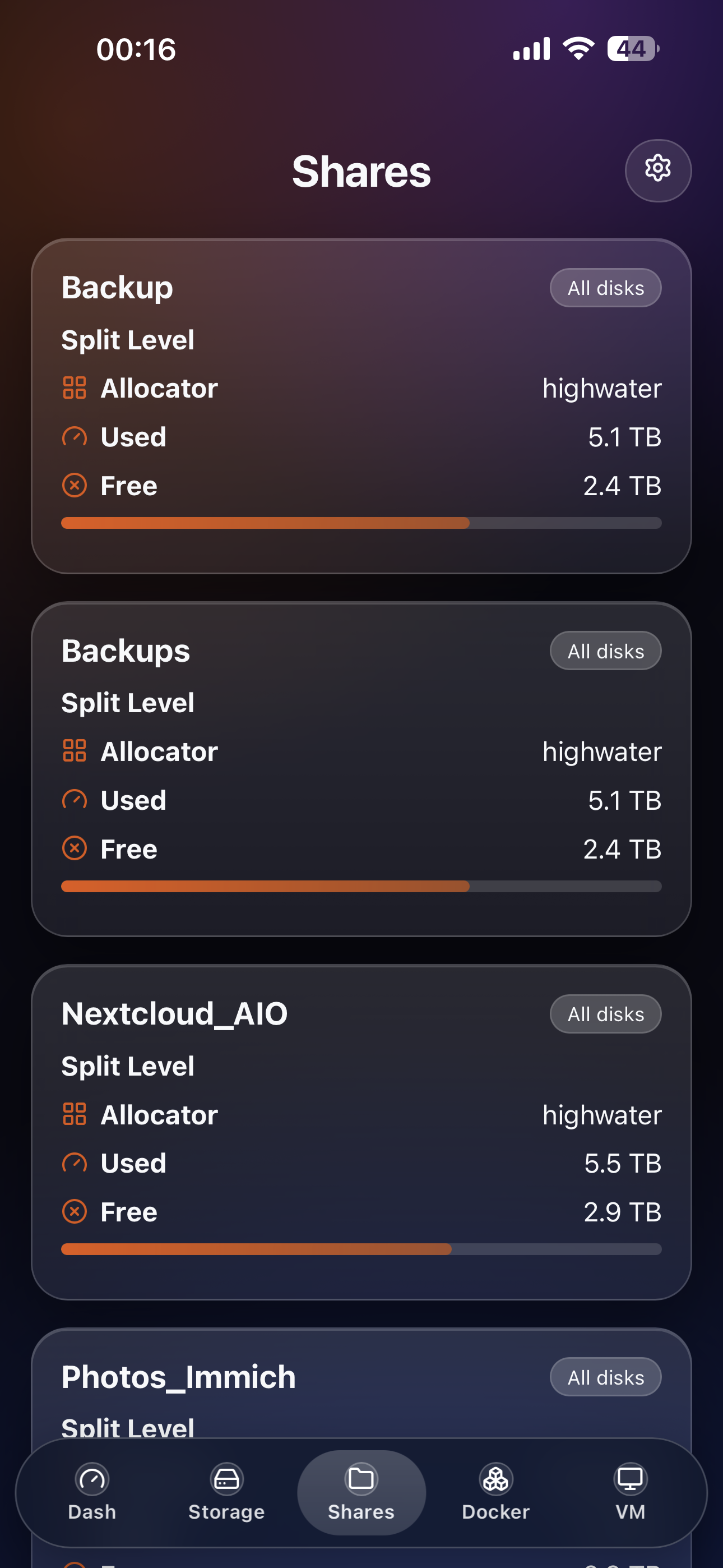Click the Backup usage progress bar
This screenshot has height=1568, width=723.
tap(361, 522)
